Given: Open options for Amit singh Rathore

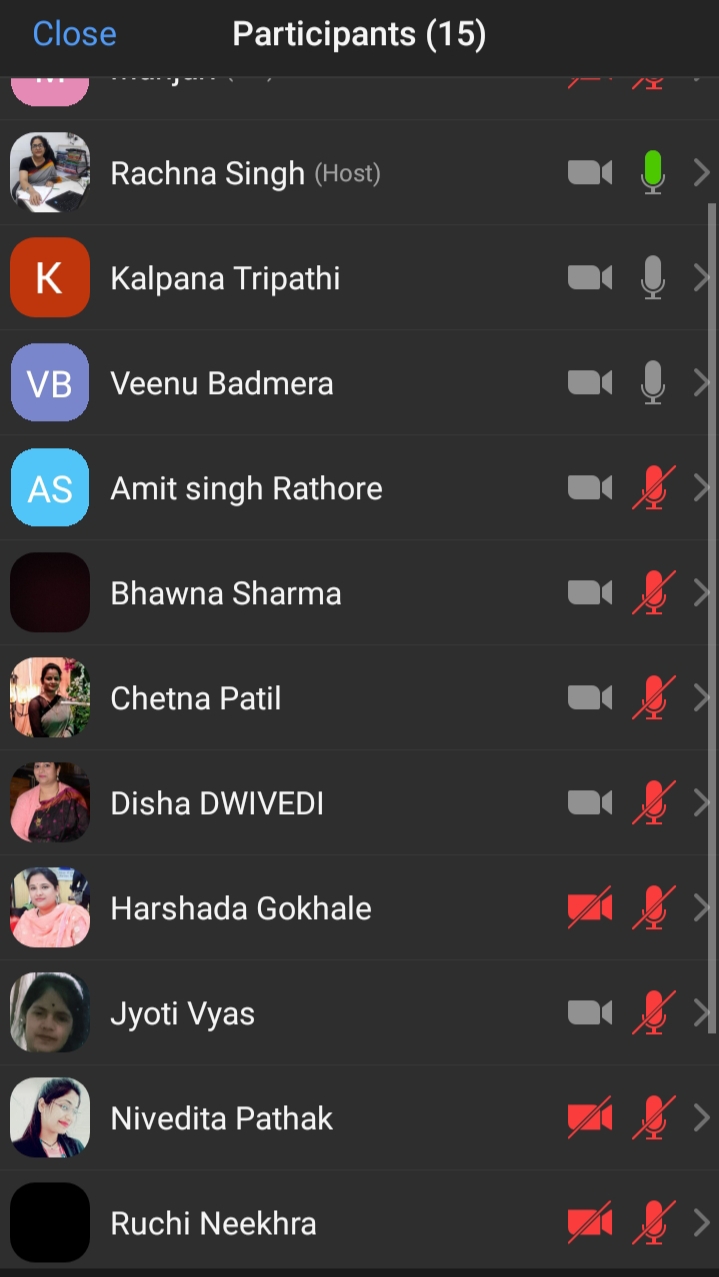Looking at the screenshot, I should point(359,488).
